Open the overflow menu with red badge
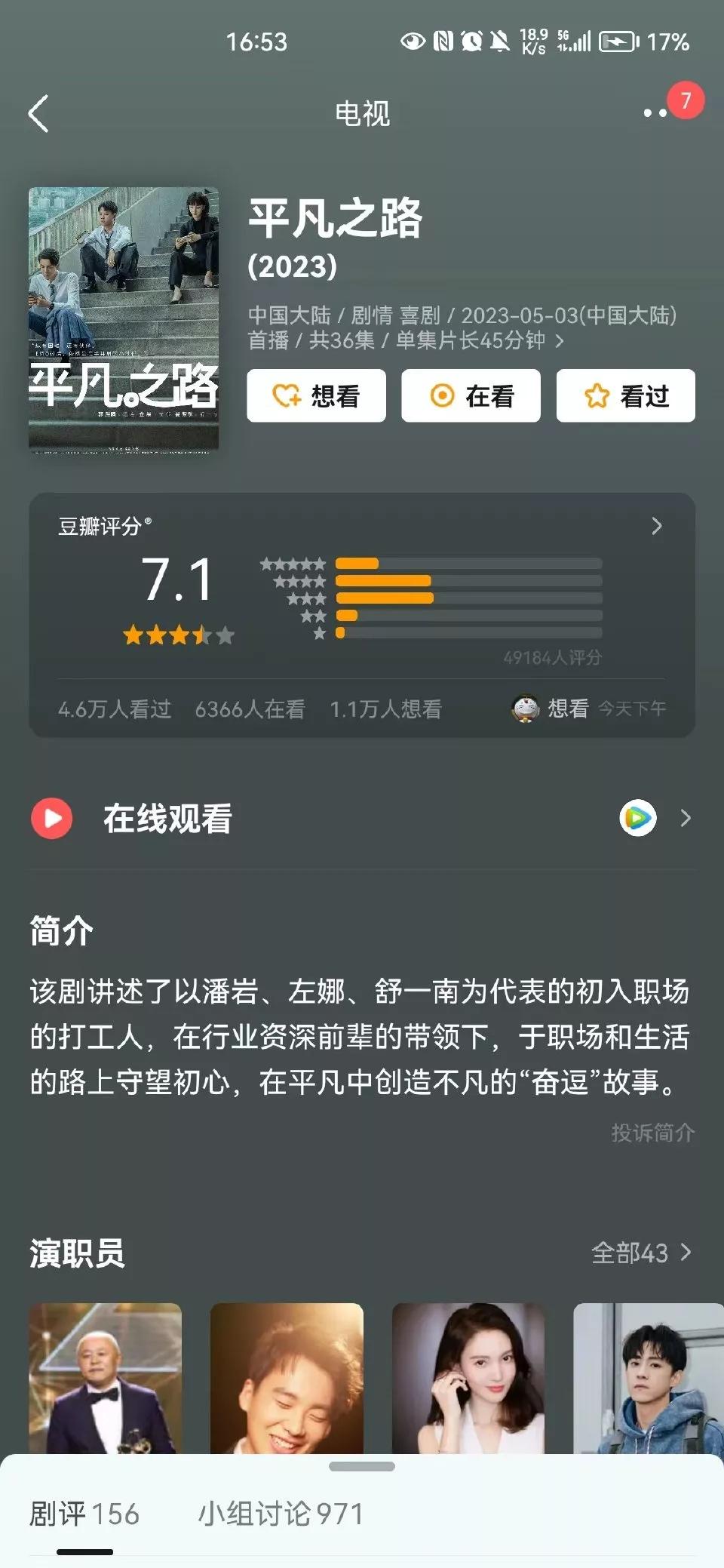Image resolution: width=724 pixels, height=1568 pixels. 656,113
